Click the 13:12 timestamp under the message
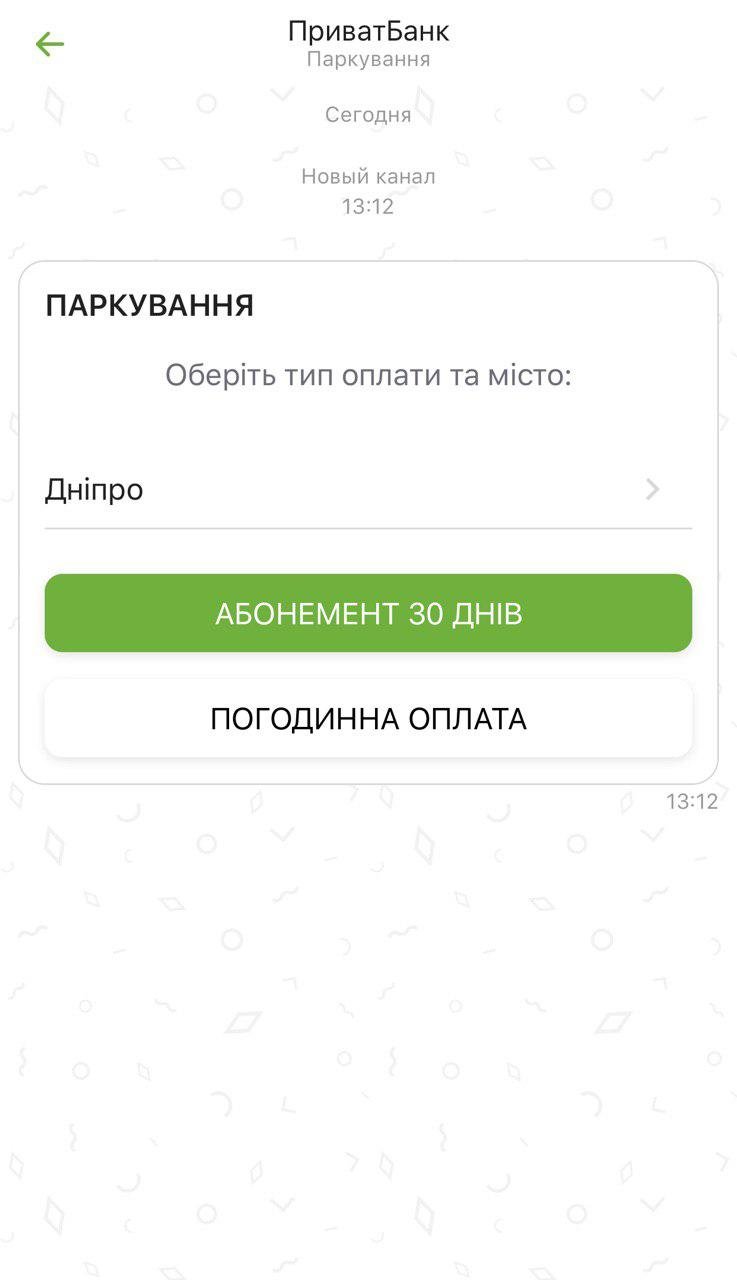This screenshot has height=1280, width=737. pyautogui.click(x=693, y=801)
